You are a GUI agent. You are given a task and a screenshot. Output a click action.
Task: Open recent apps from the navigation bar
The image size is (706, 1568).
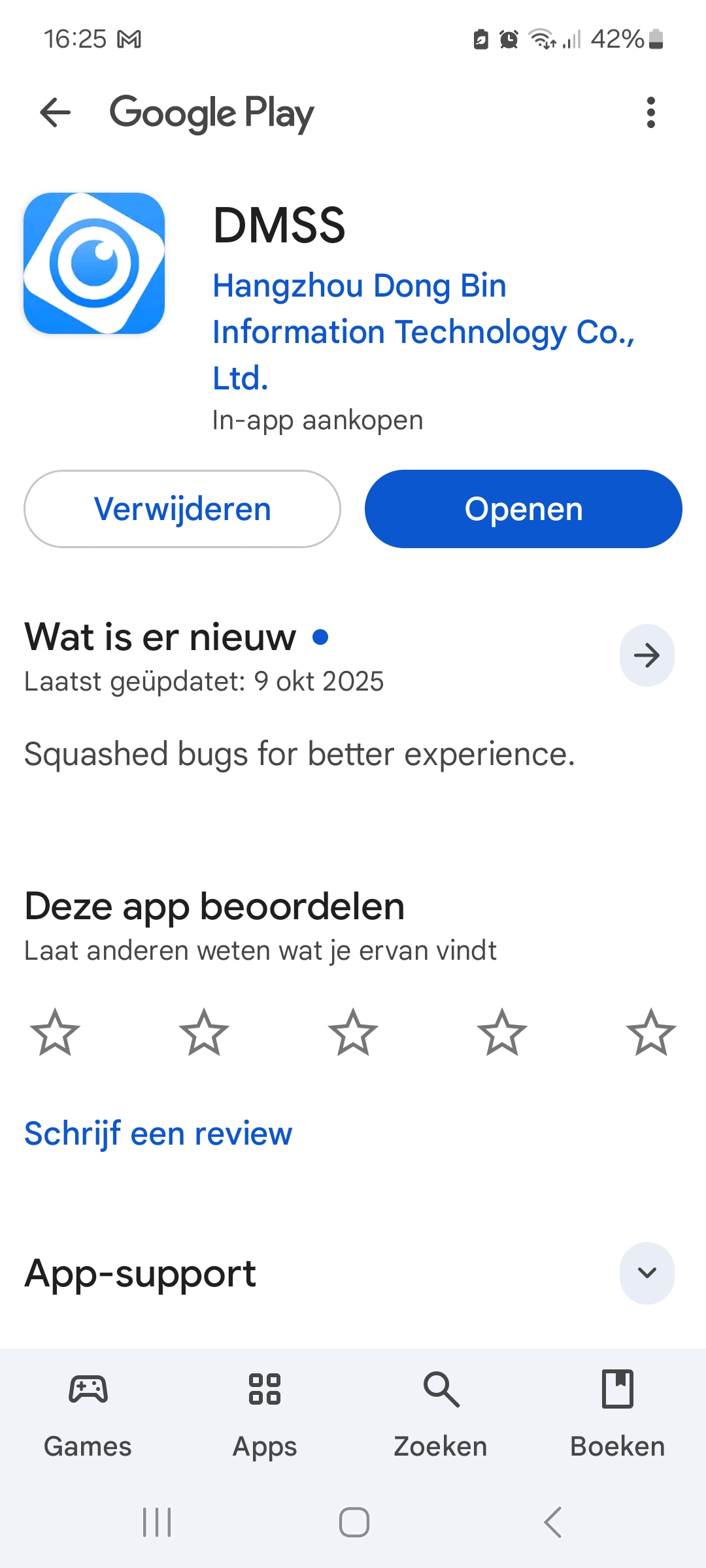[157, 1522]
